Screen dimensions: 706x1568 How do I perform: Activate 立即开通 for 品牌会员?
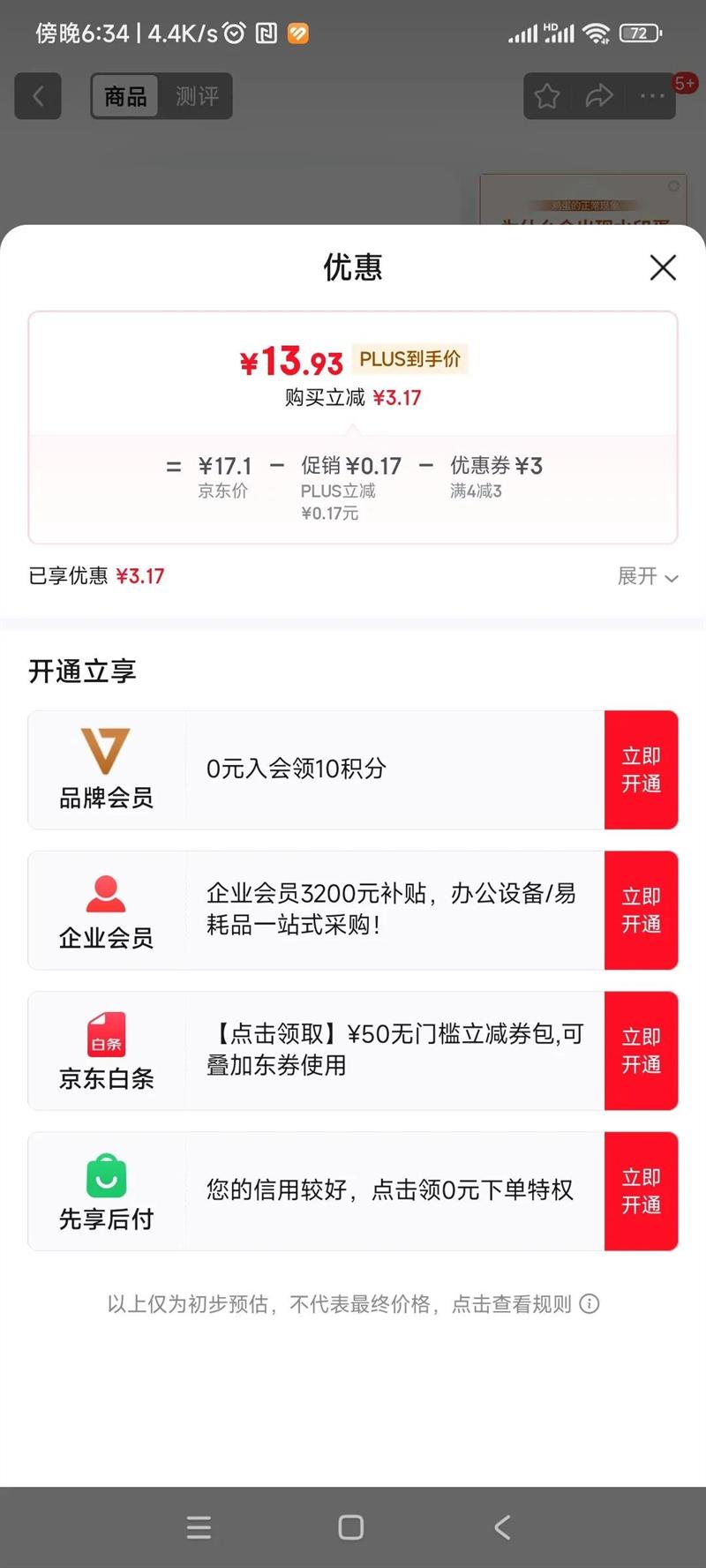(642, 769)
